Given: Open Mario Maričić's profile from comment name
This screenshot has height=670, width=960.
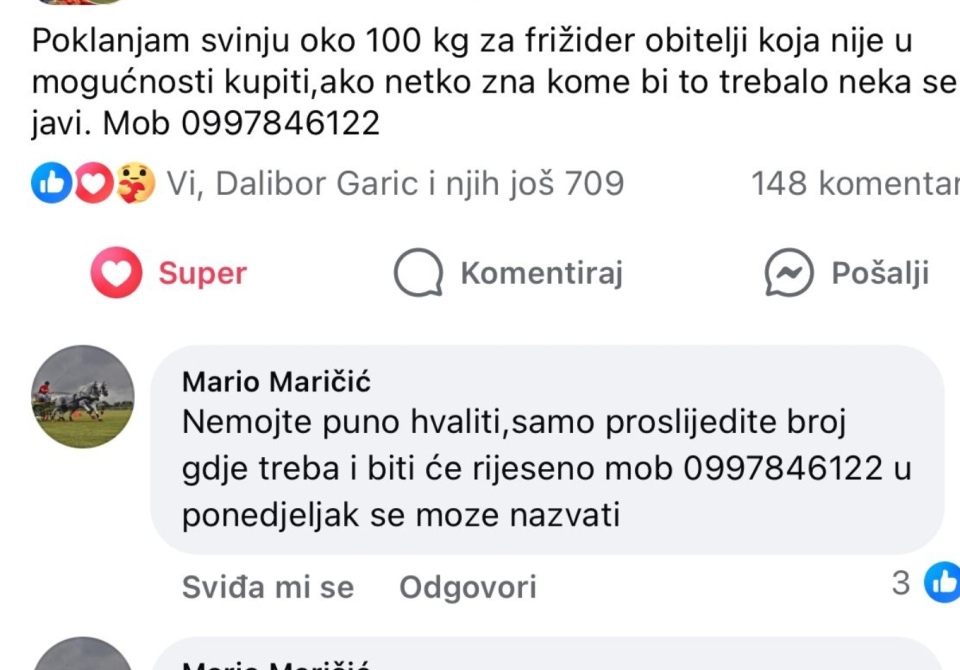Looking at the screenshot, I should [x=277, y=381].
